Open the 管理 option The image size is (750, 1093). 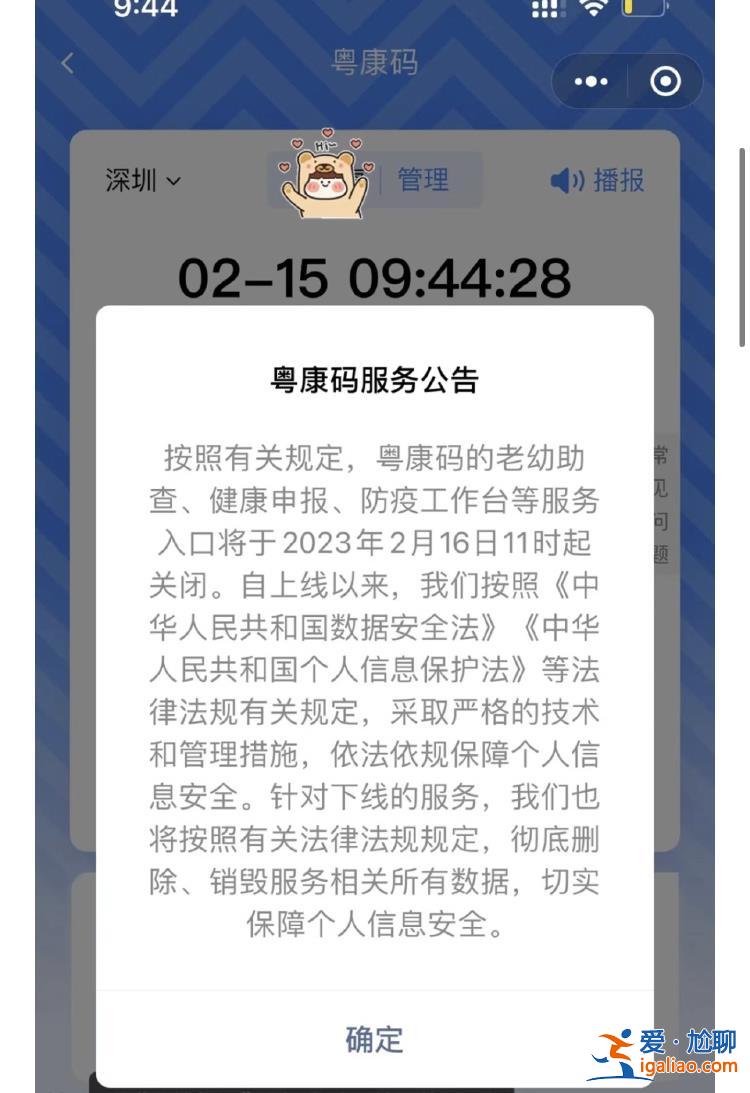[423, 180]
